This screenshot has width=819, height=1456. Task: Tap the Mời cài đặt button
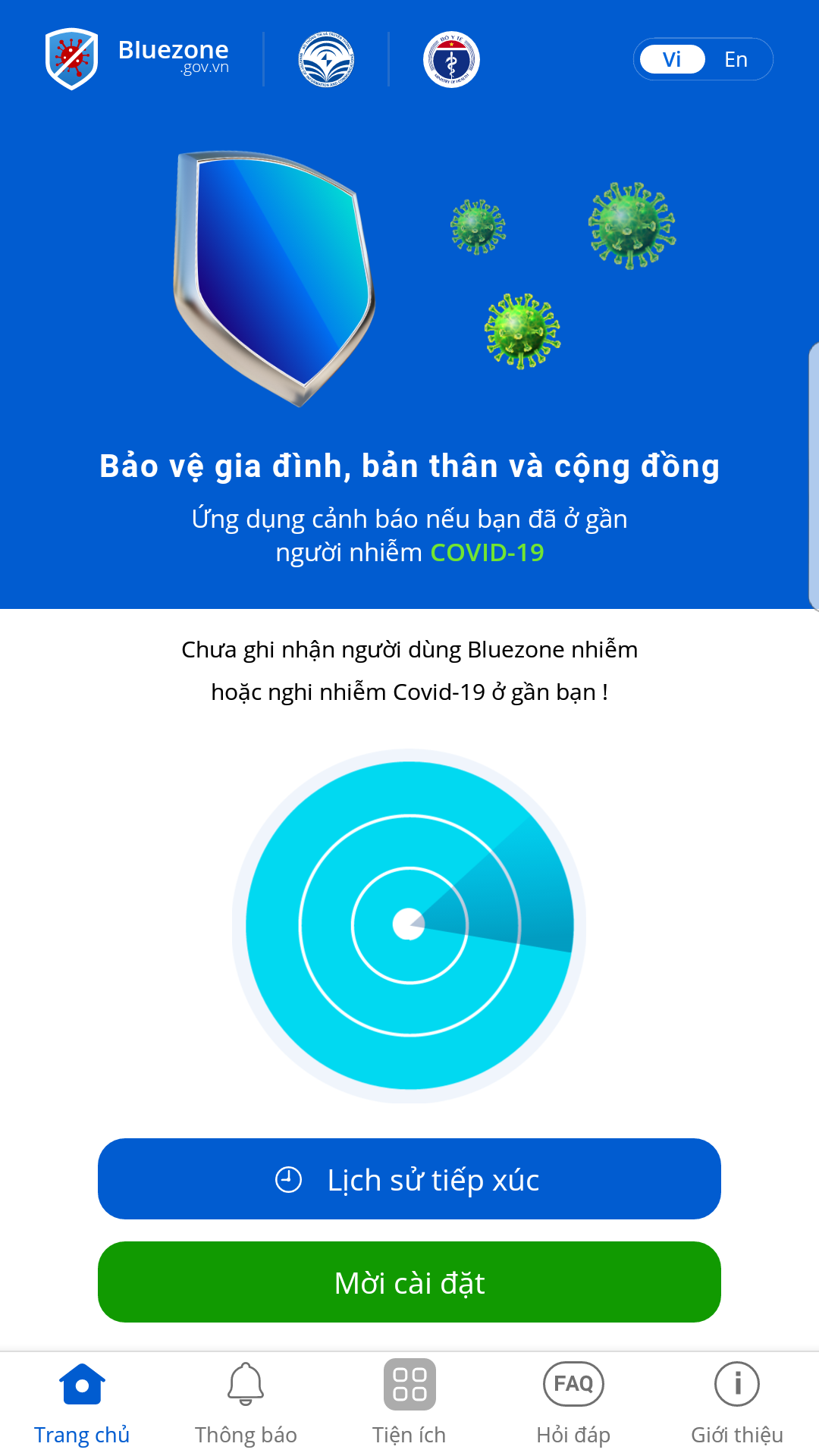click(409, 1282)
